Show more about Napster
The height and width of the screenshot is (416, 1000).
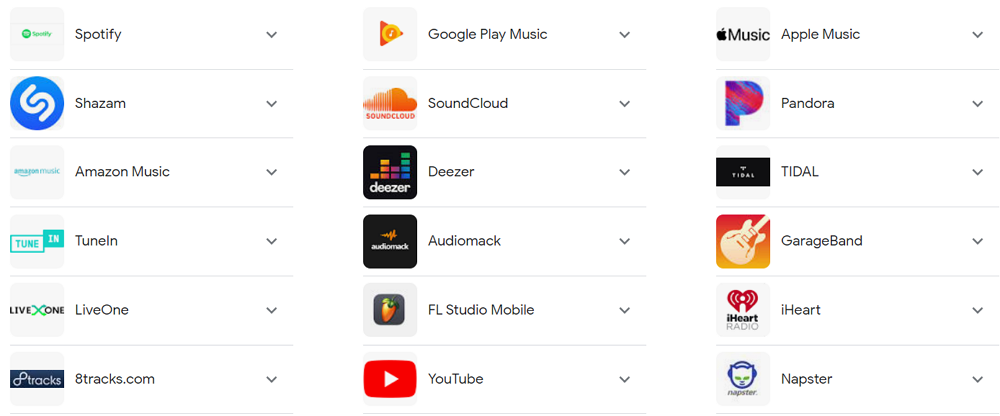tap(977, 380)
